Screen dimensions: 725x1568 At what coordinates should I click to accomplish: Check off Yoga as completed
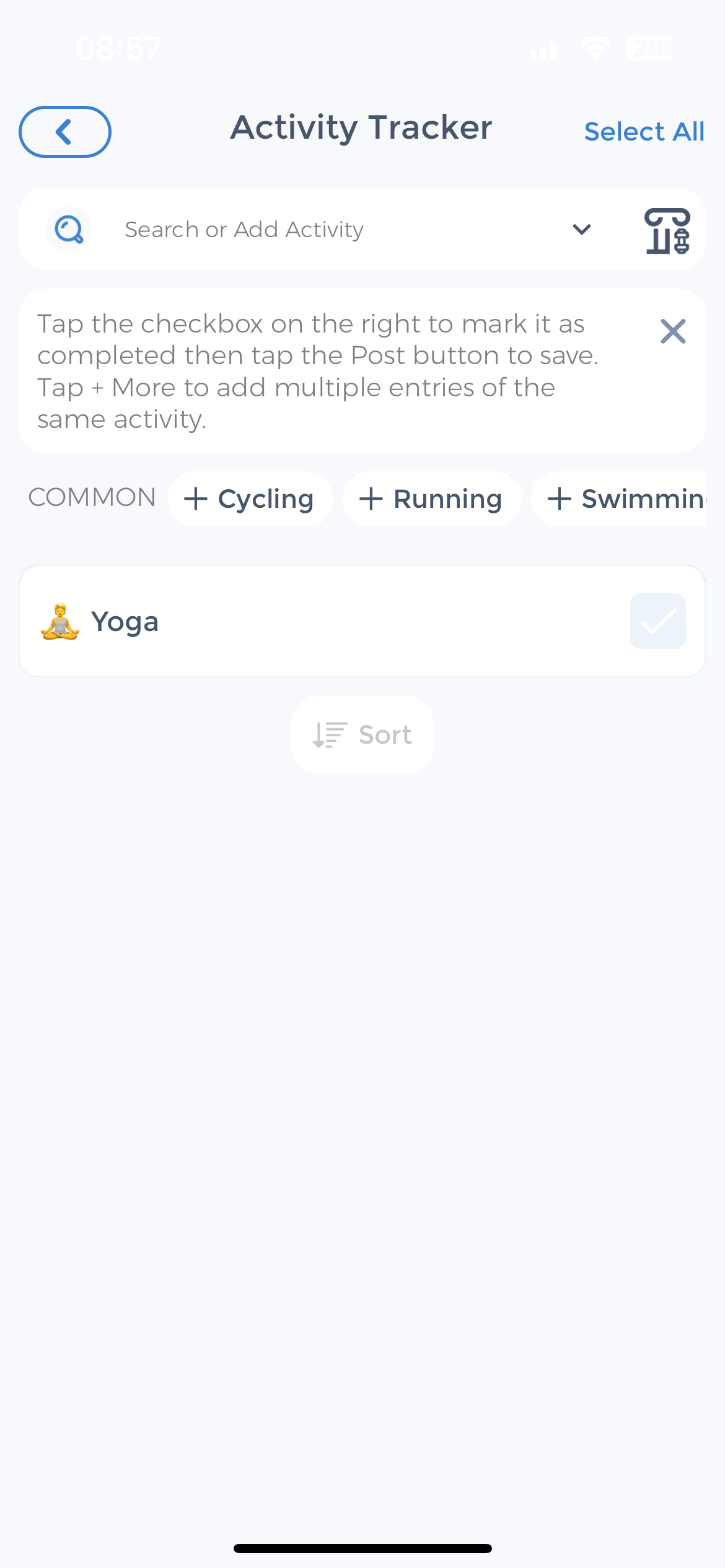[657, 621]
